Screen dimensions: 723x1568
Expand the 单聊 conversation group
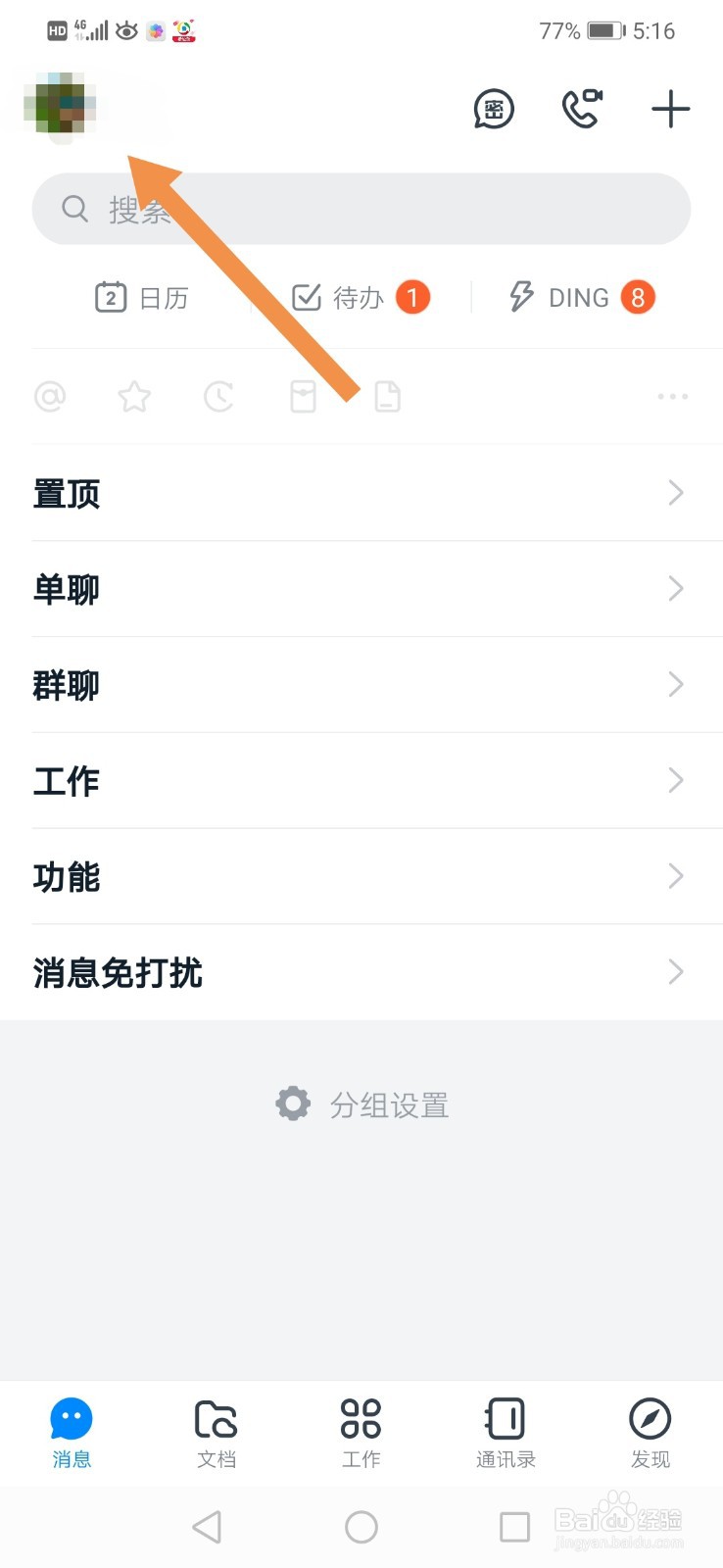click(361, 589)
